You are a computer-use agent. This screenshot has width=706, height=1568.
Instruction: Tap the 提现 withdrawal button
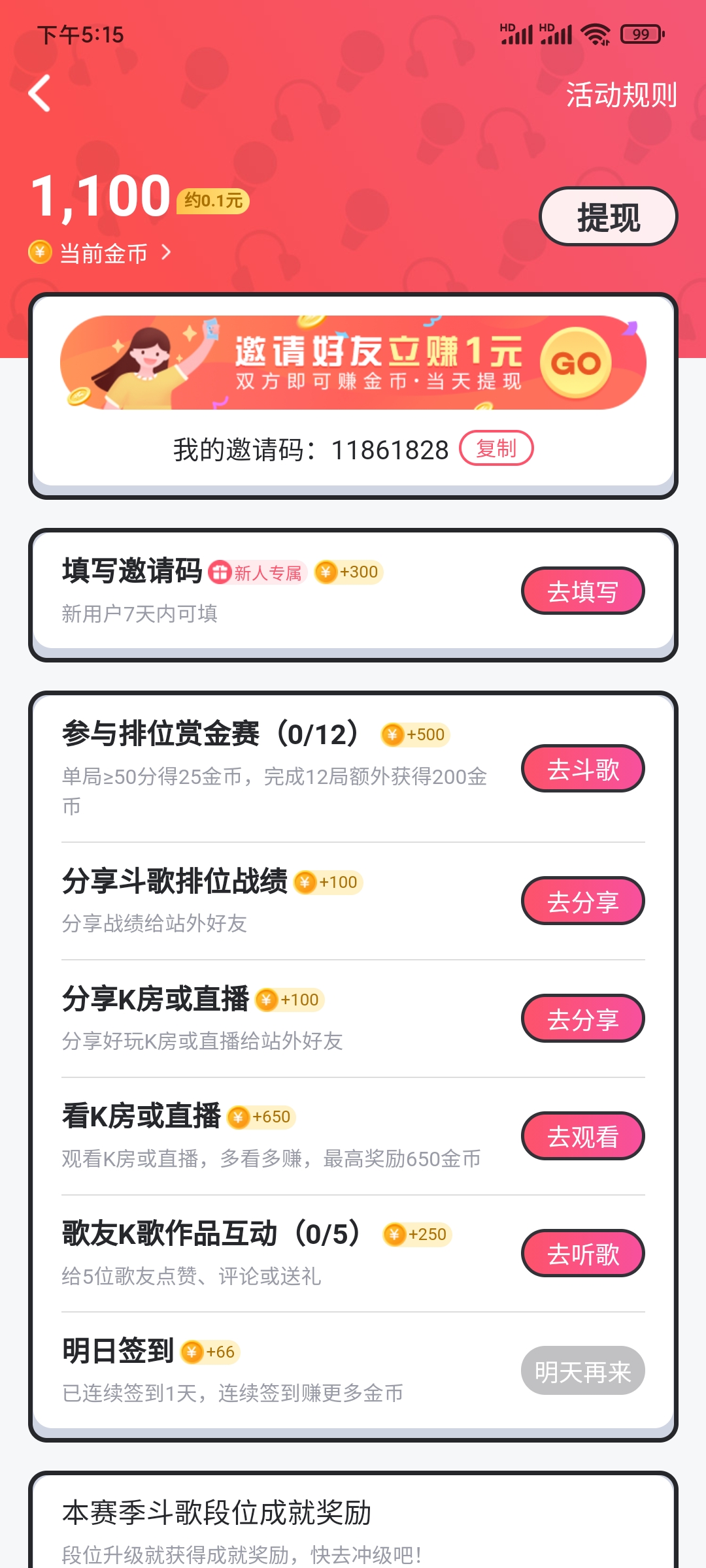point(609,216)
